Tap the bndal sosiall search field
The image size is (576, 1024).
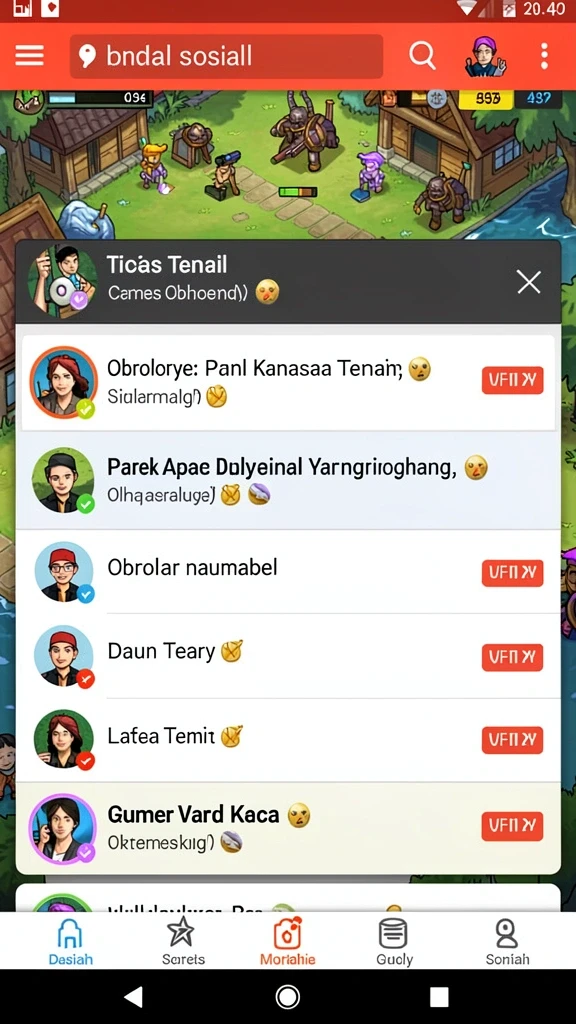tap(226, 56)
